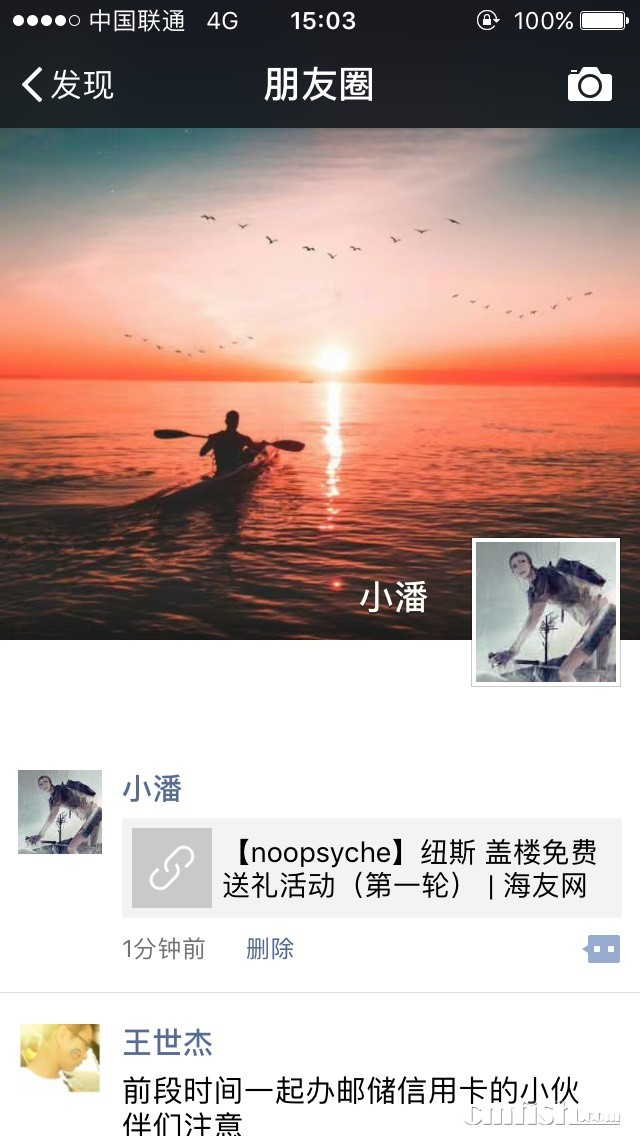The height and width of the screenshot is (1136, 640).
Task: Tap 小潘's avatar beside the noopsyche post
Action: coord(60,811)
